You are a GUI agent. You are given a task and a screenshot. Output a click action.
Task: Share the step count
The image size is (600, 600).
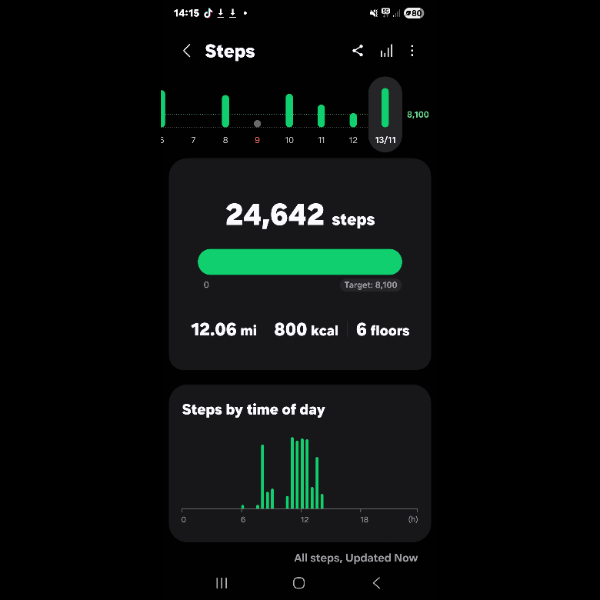pyautogui.click(x=358, y=51)
